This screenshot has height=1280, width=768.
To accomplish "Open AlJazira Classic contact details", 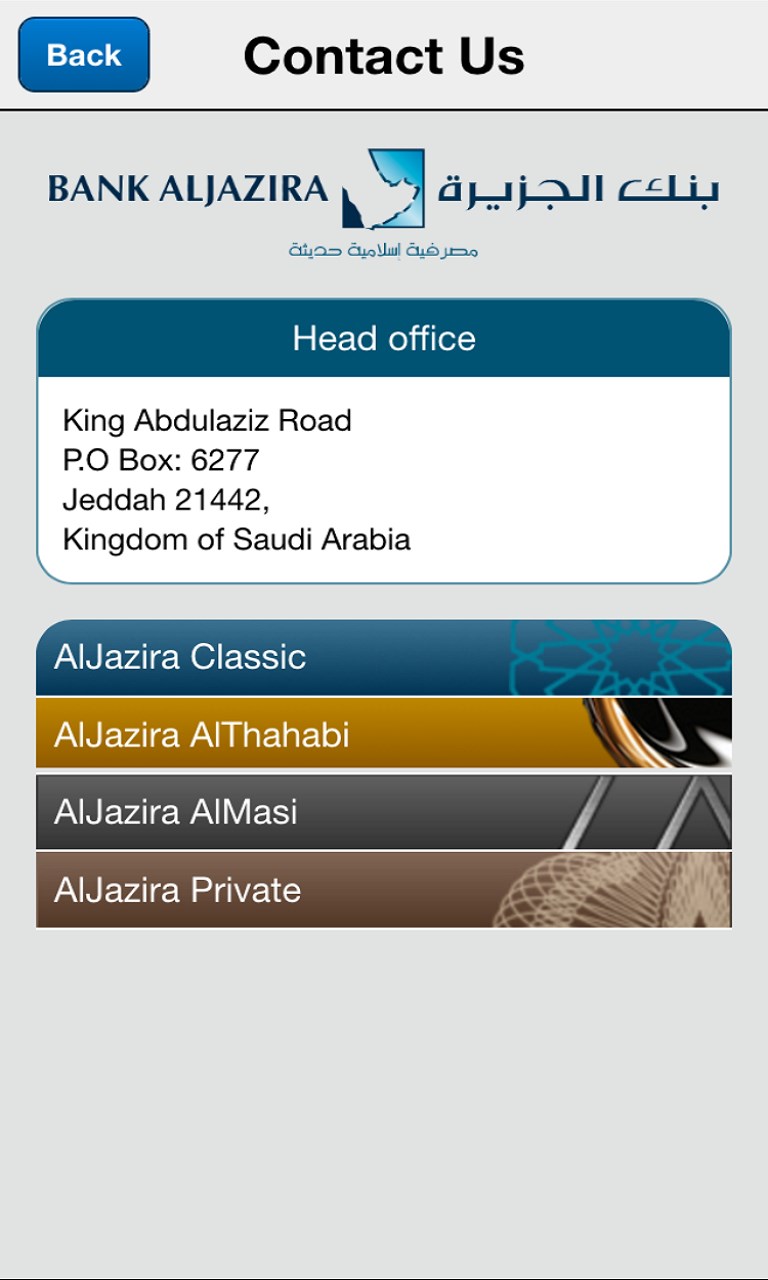I will pyautogui.click(x=383, y=658).
